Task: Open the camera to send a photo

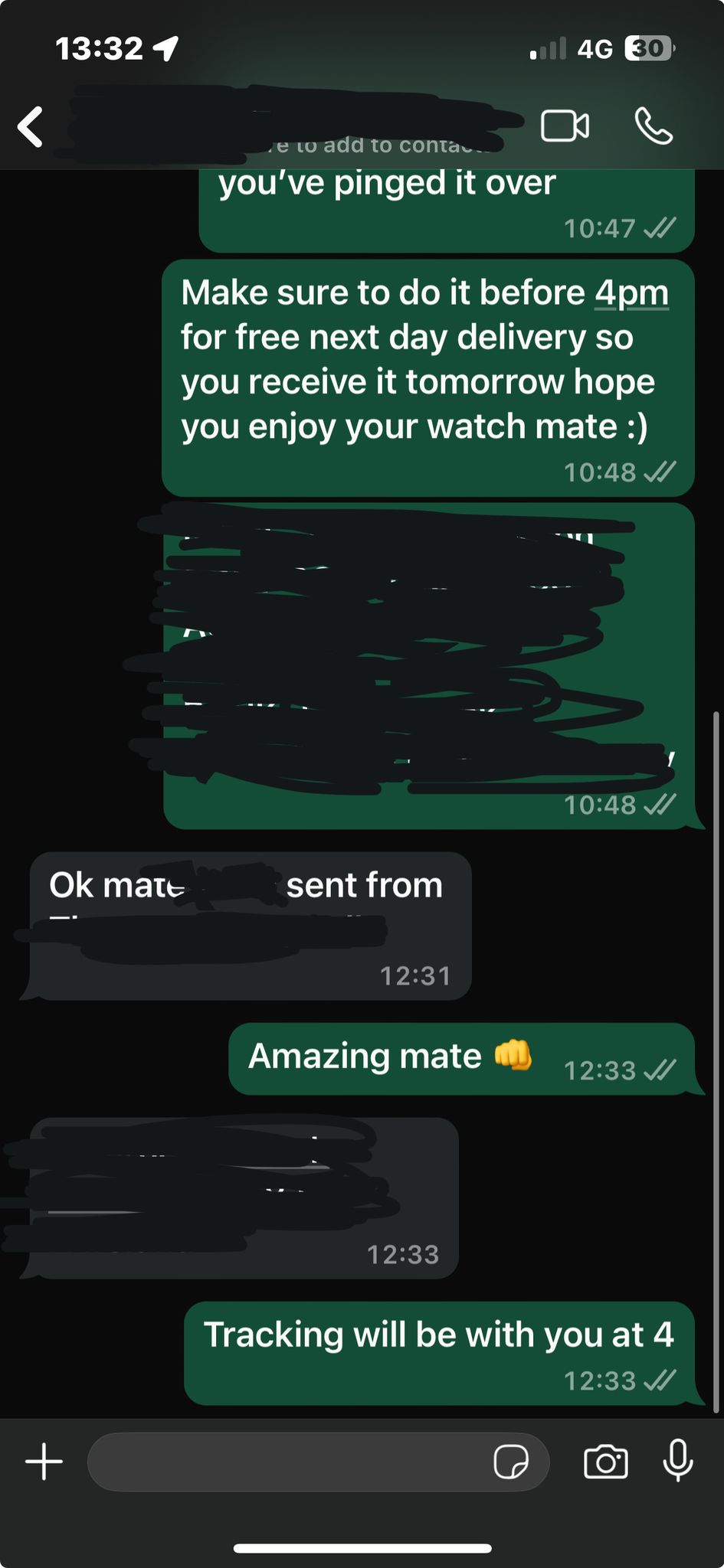Action: [x=605, y=1462]
